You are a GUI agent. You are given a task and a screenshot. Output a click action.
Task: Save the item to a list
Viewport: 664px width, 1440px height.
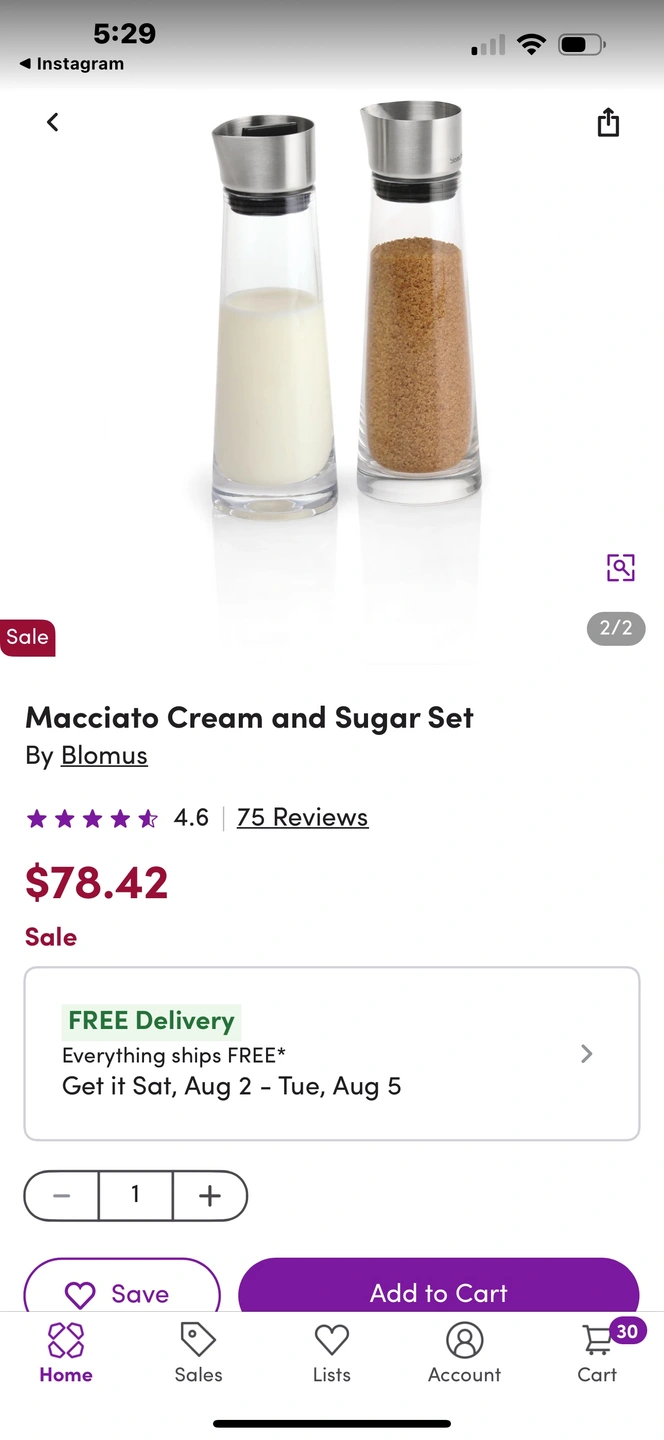pos(122,1288)
